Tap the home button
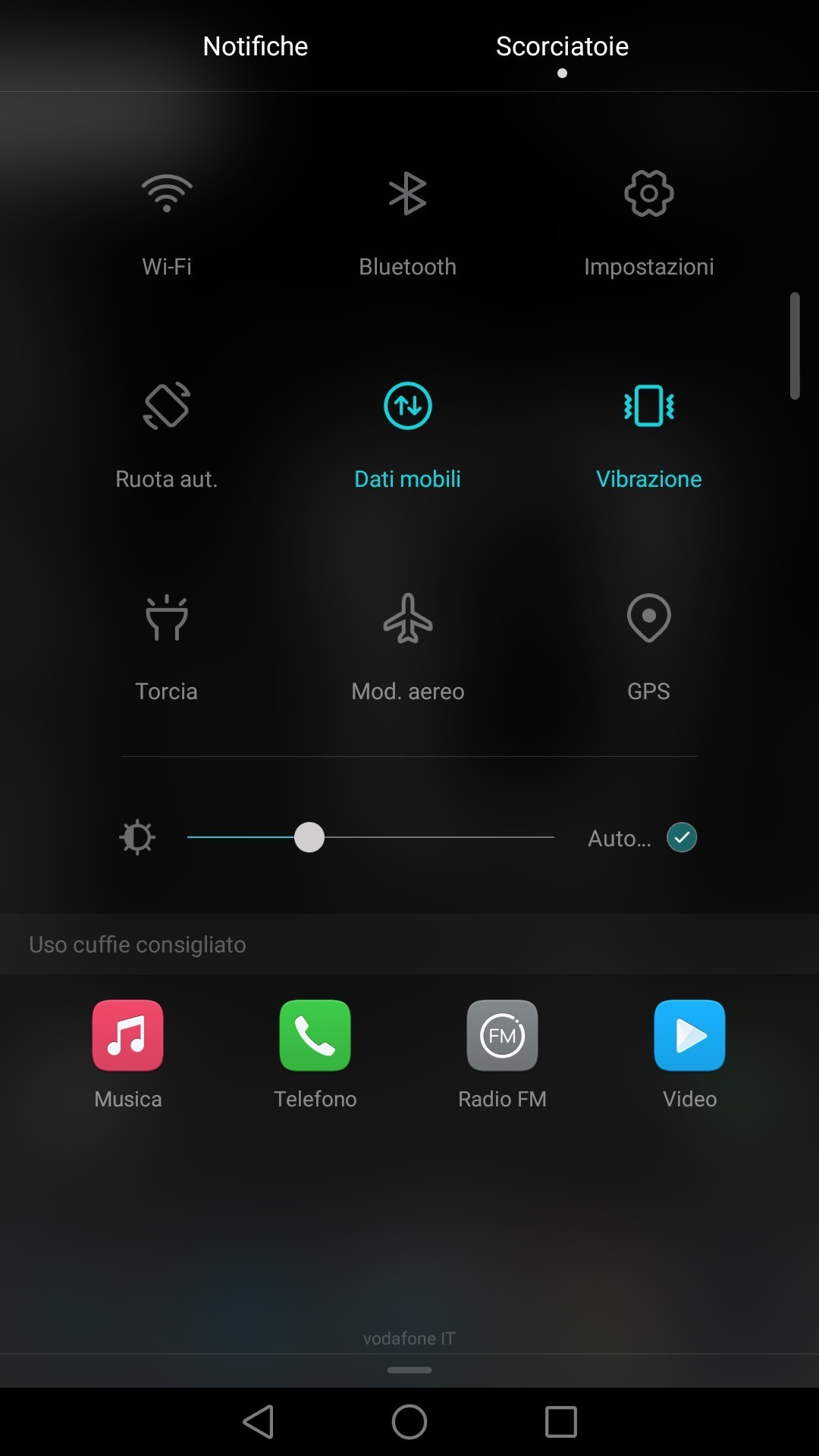This screenshot has width=819, height=1456. pyautogui.click(x=409, y=1422)
